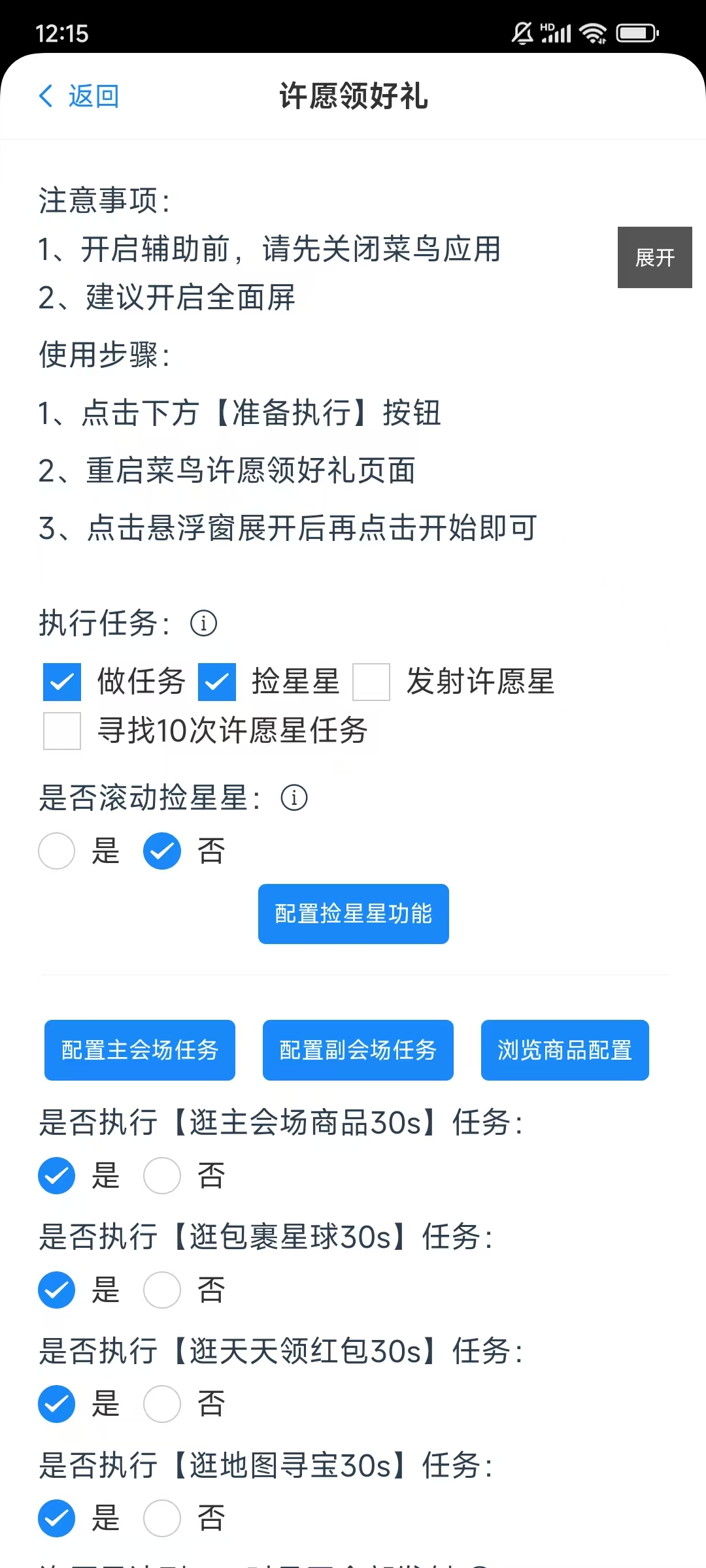706x1568 pixels.
Task: Choose 否 for 逛地图寻宝30s task
Action: (162, 1518)
